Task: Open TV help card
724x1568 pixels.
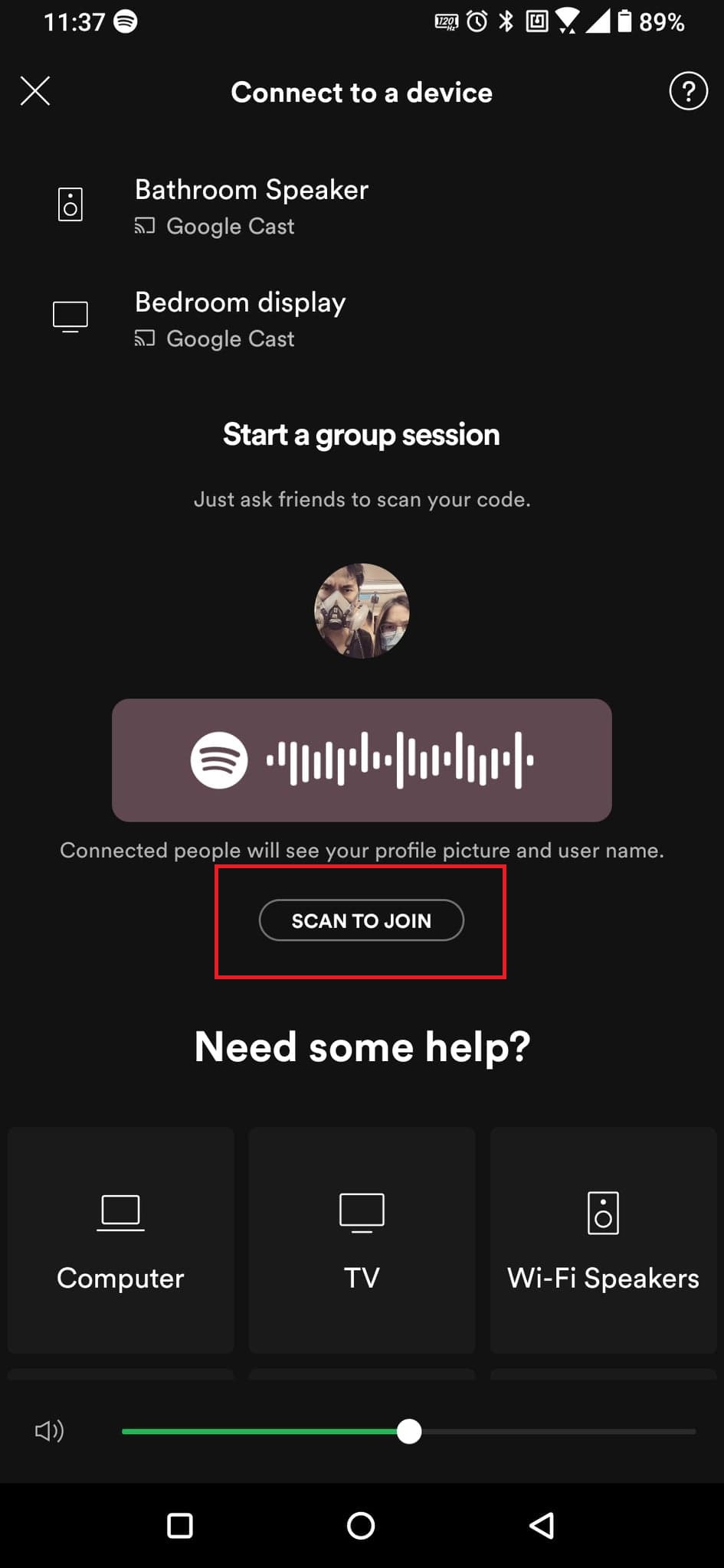Action: (362, 1239)
